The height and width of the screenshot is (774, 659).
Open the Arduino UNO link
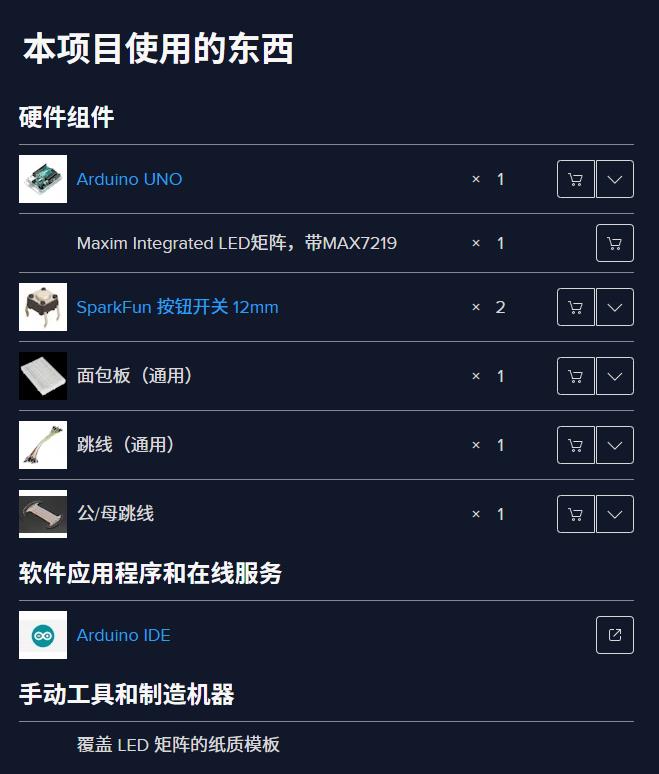coord(129,179)
